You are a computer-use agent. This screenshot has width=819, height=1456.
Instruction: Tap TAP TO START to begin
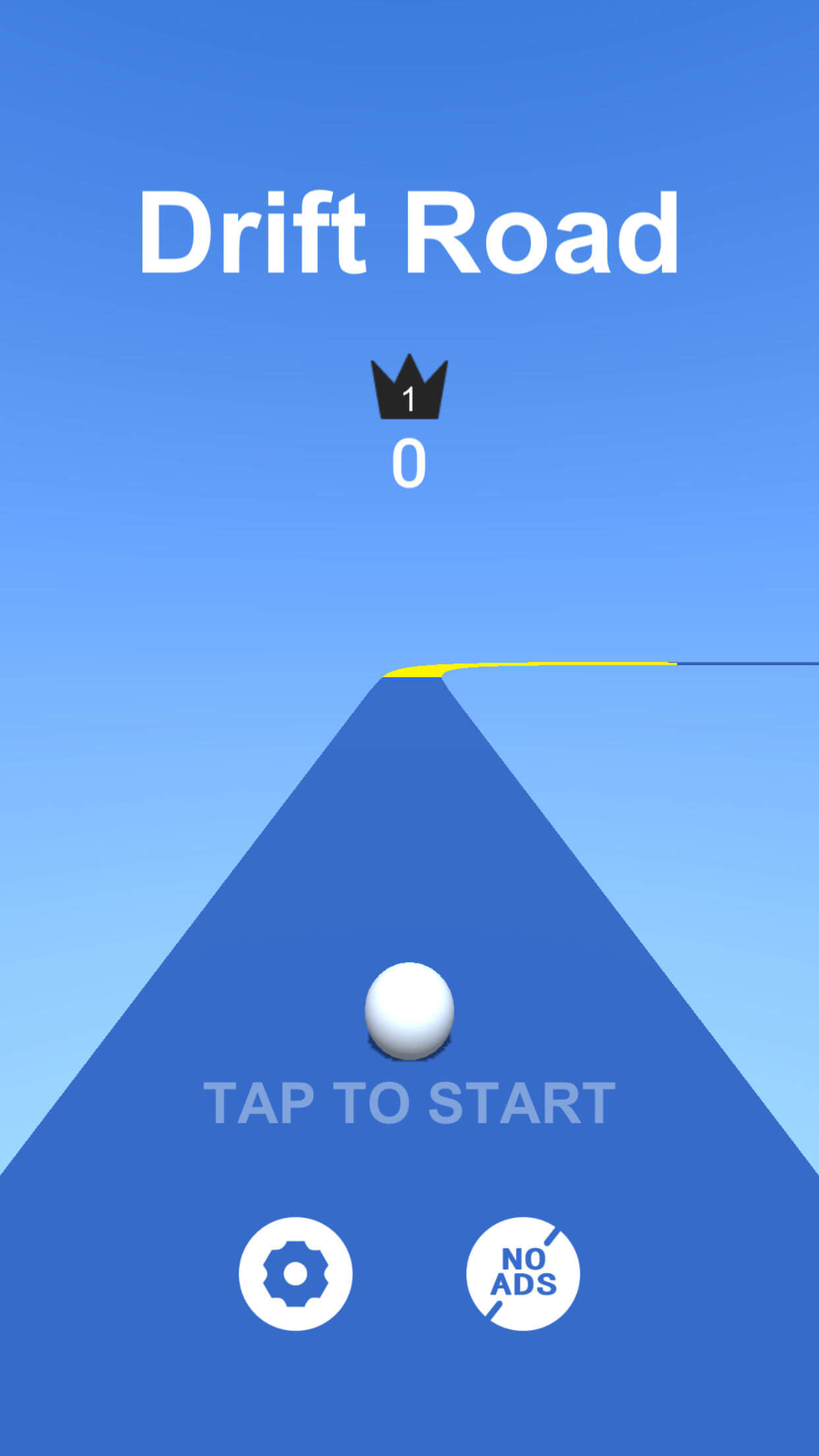(x=409, y=1103)
